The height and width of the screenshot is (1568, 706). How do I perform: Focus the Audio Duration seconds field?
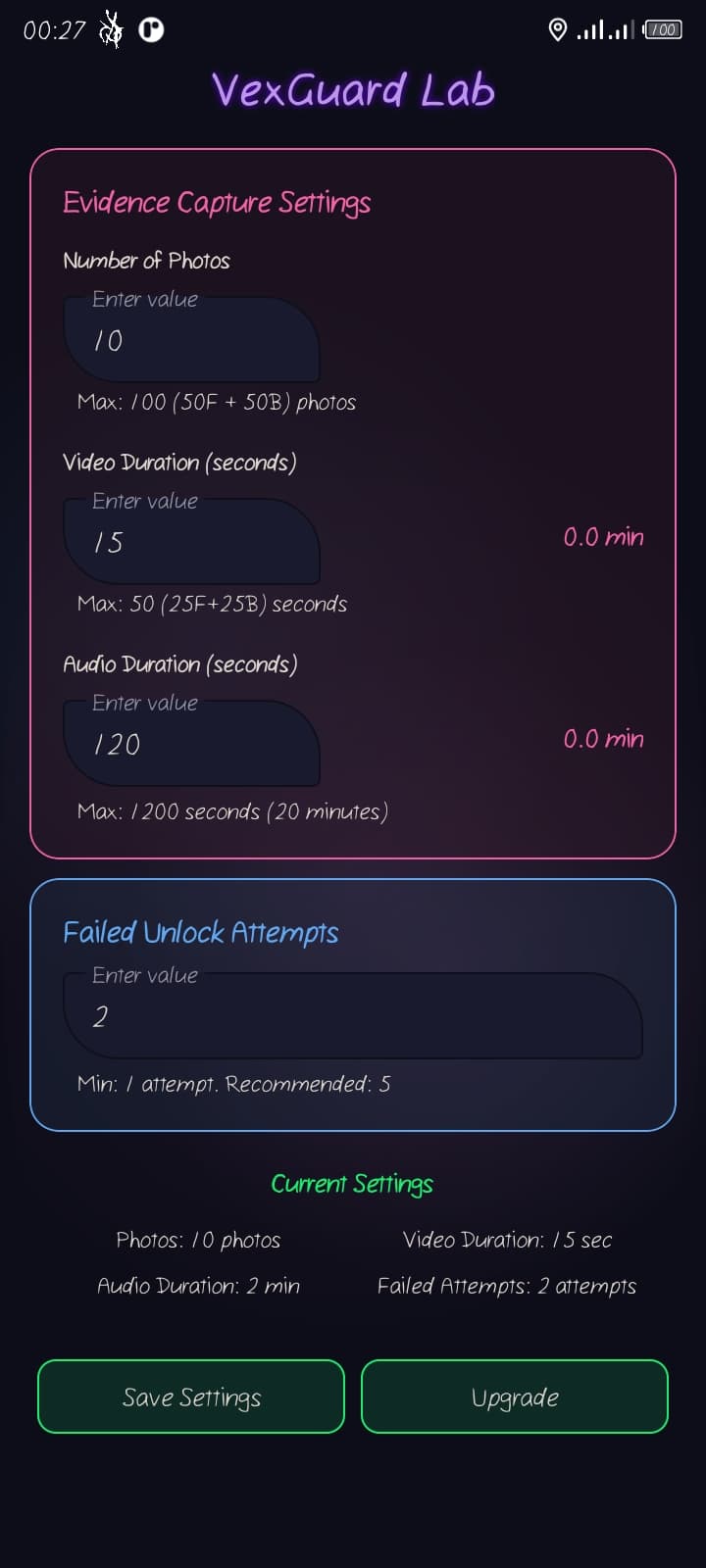(191, 744)
